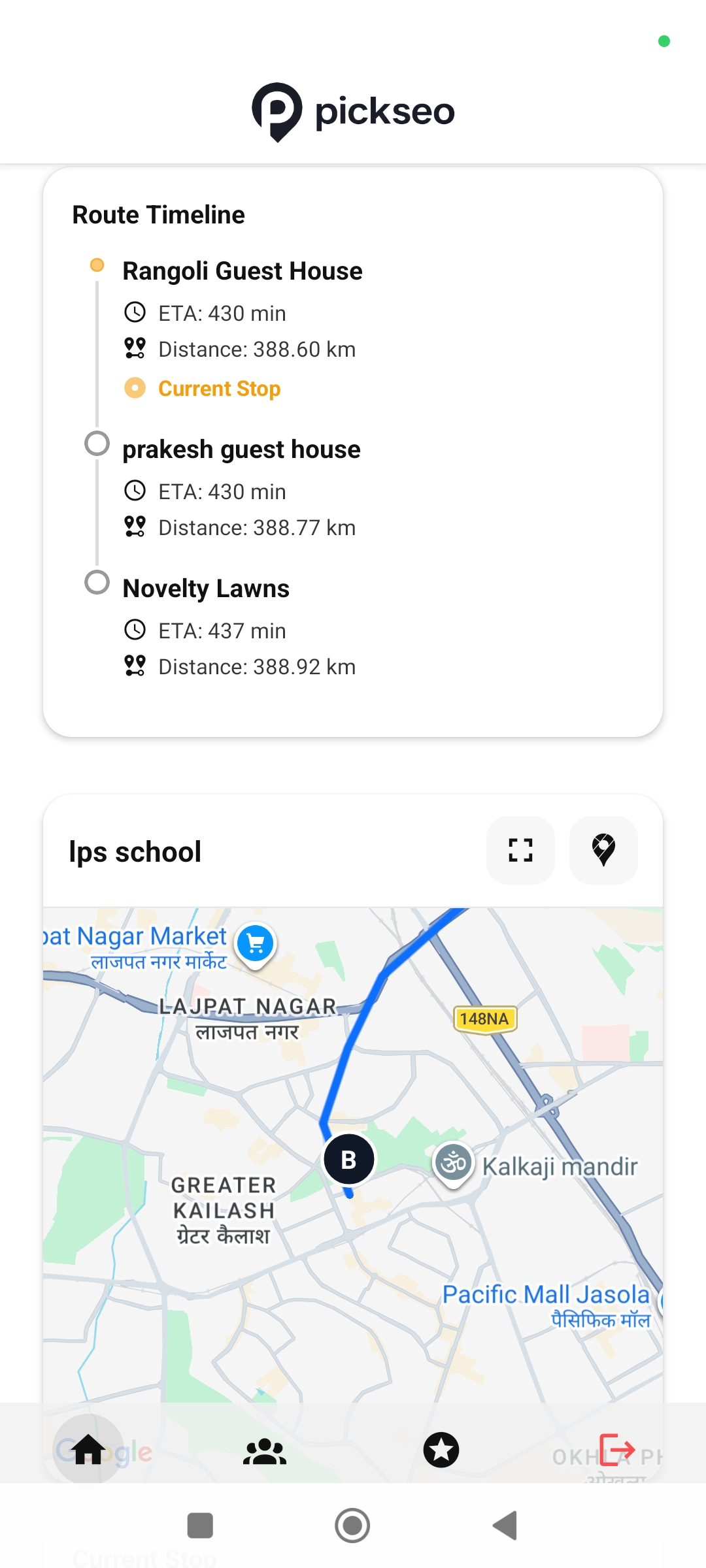This screenshot has height=1568, width=706.
Task: Expand the map to fullscreen
Action: [520, 850]
